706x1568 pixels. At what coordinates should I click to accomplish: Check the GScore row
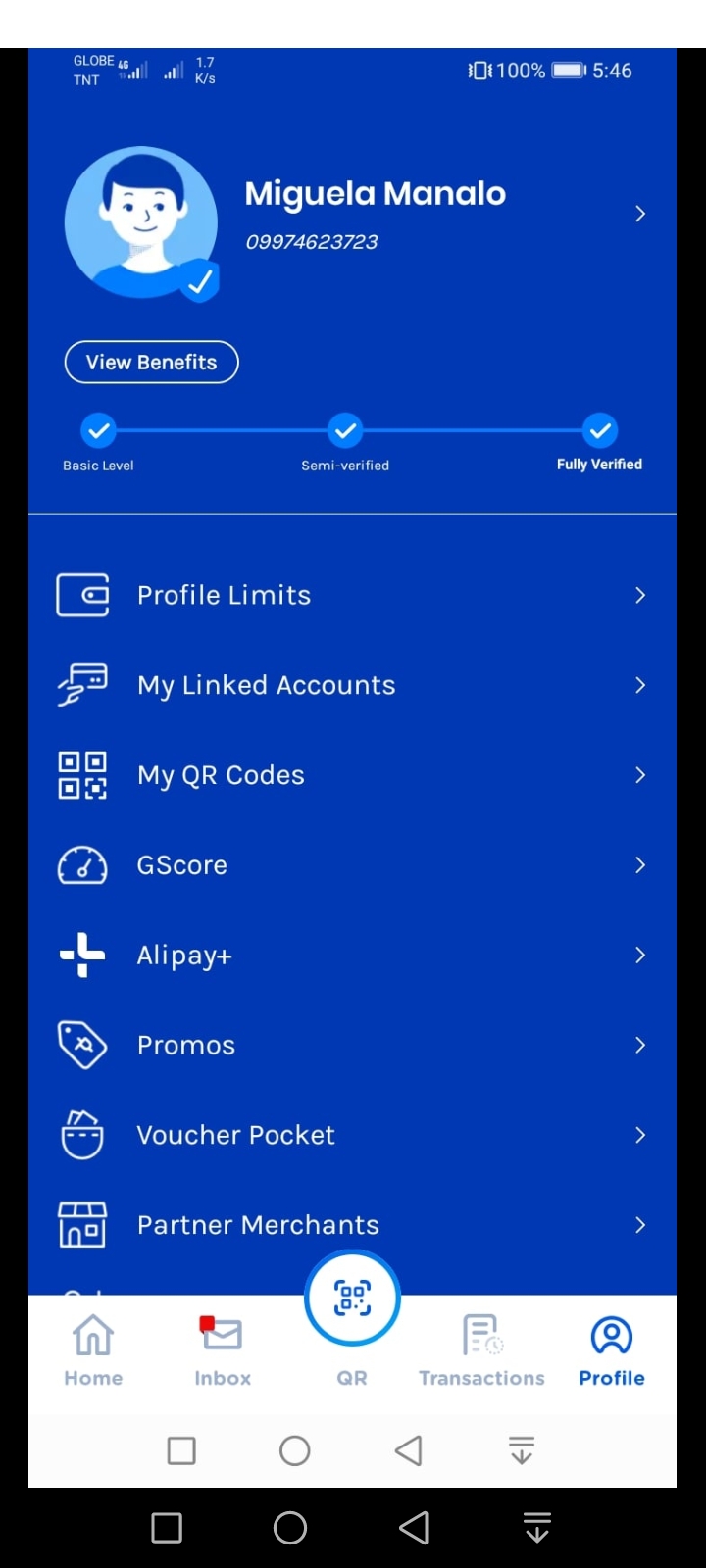point(351,865)
